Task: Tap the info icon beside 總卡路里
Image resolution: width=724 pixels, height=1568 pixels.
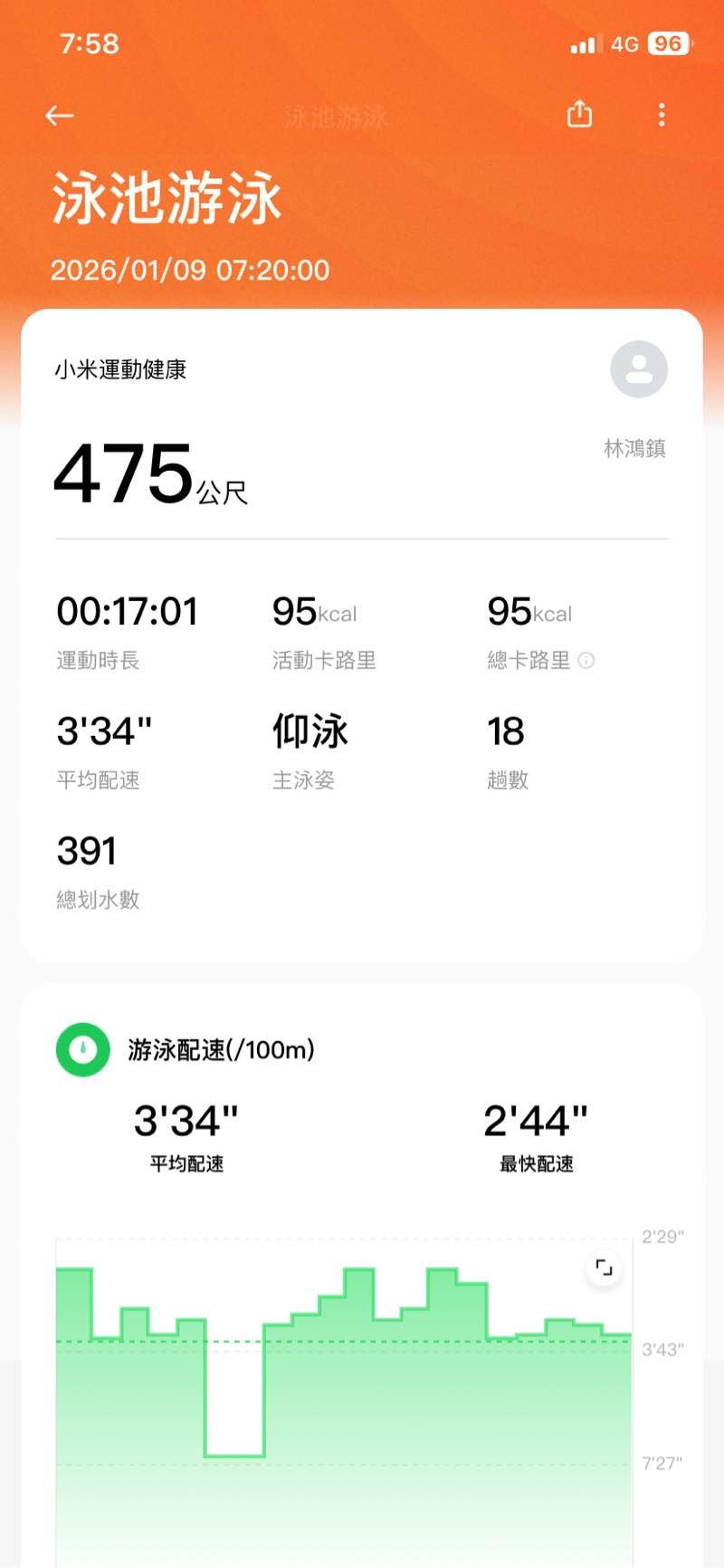Action: tap(586, 660)
